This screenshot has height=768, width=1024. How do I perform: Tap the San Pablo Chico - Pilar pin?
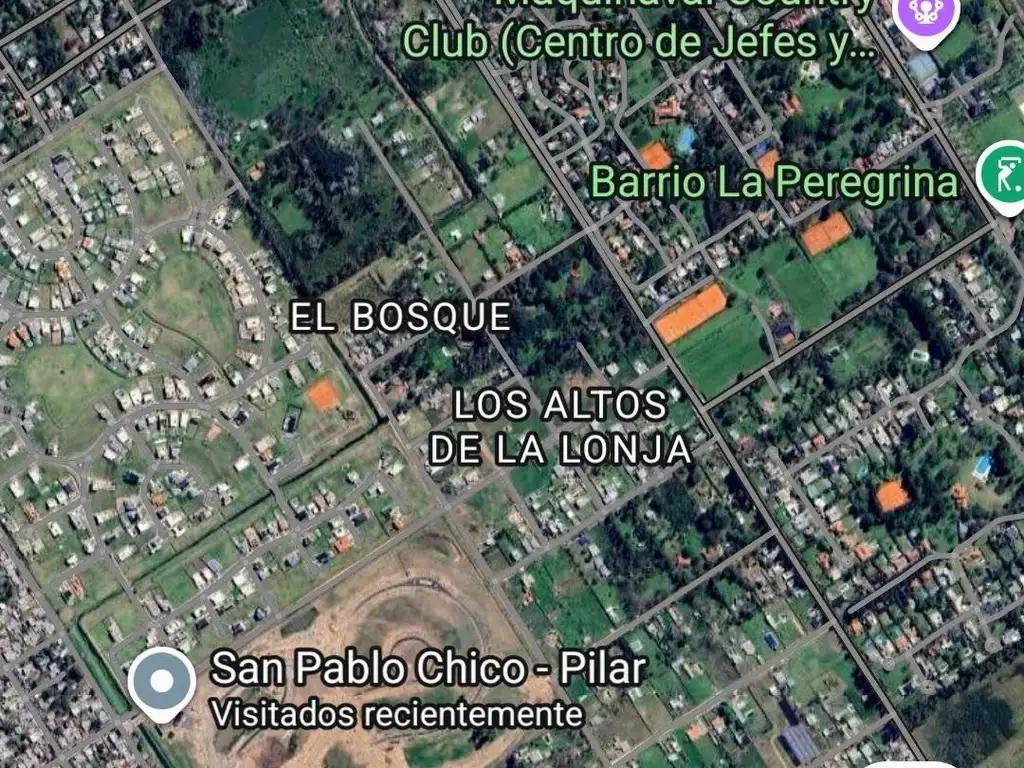point(162,684)
